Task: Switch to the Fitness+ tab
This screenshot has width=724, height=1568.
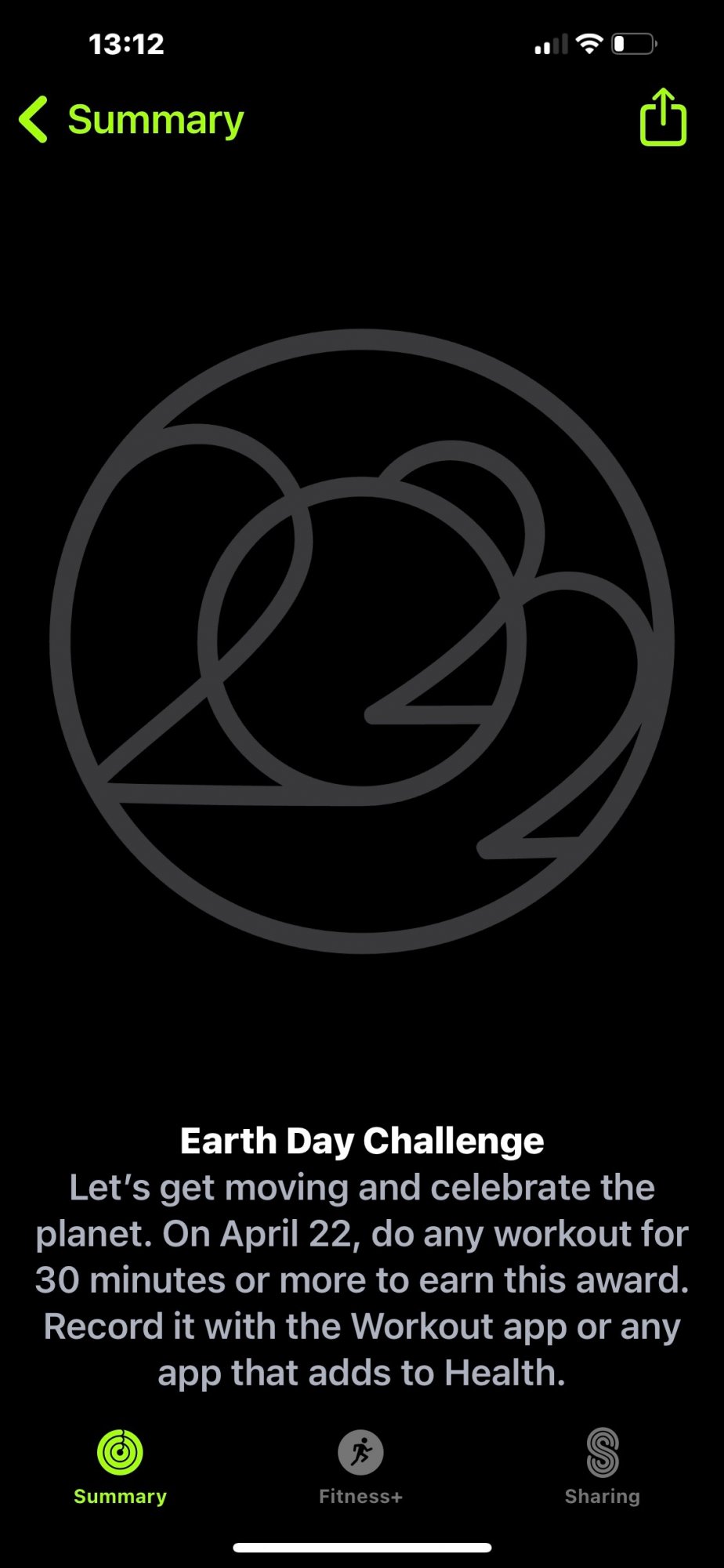Action: (360, 1466)
